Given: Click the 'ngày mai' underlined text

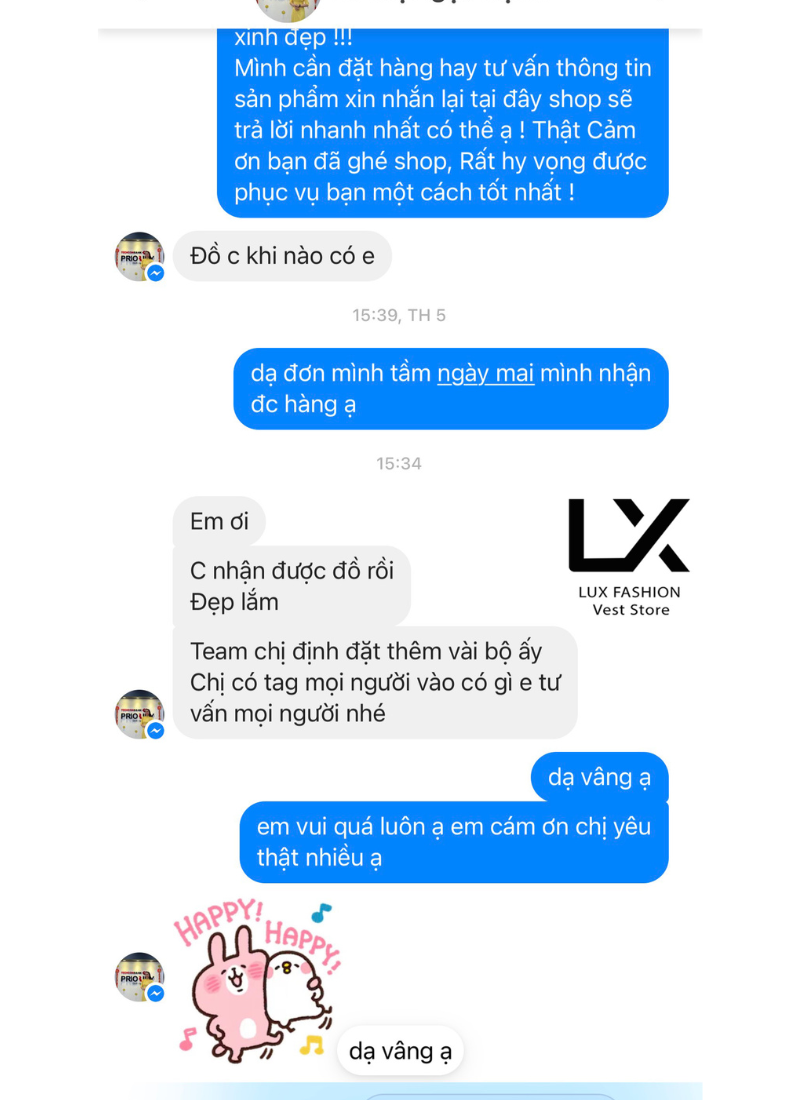Looking at the screenshot, I should click(x=486, y=373).
